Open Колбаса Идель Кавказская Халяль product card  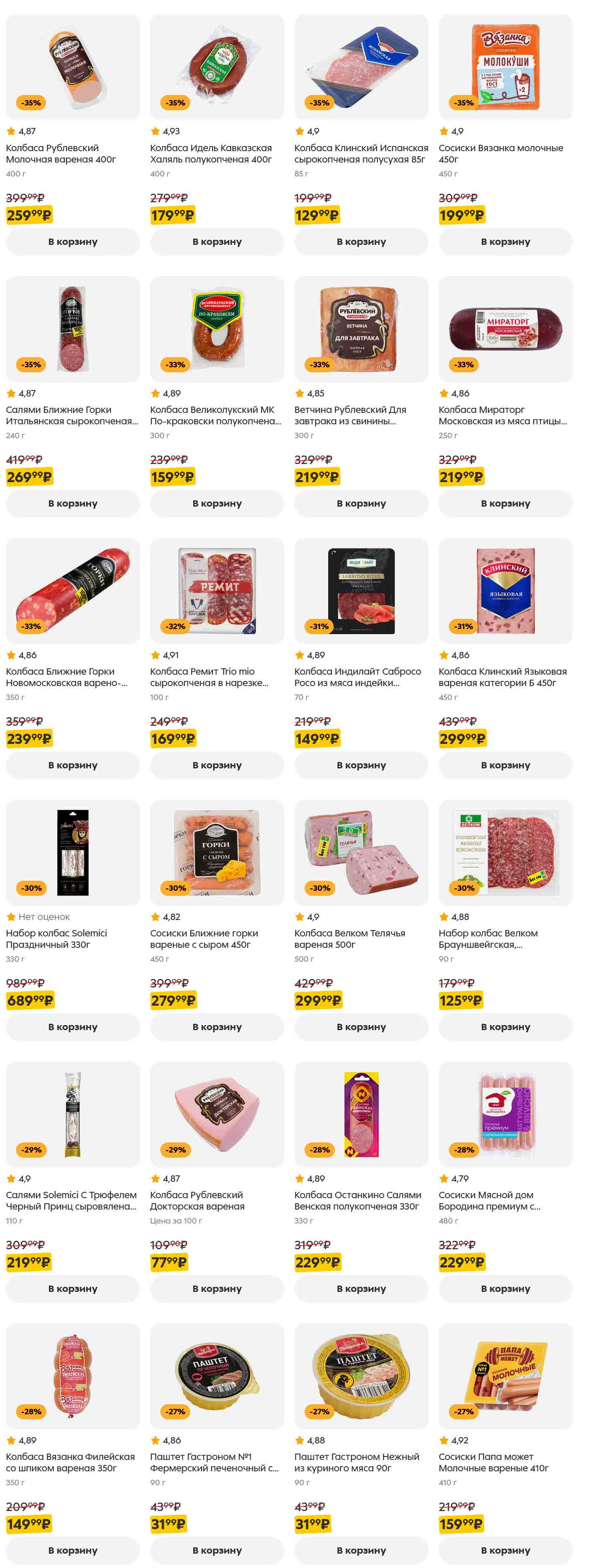[210, 153]
